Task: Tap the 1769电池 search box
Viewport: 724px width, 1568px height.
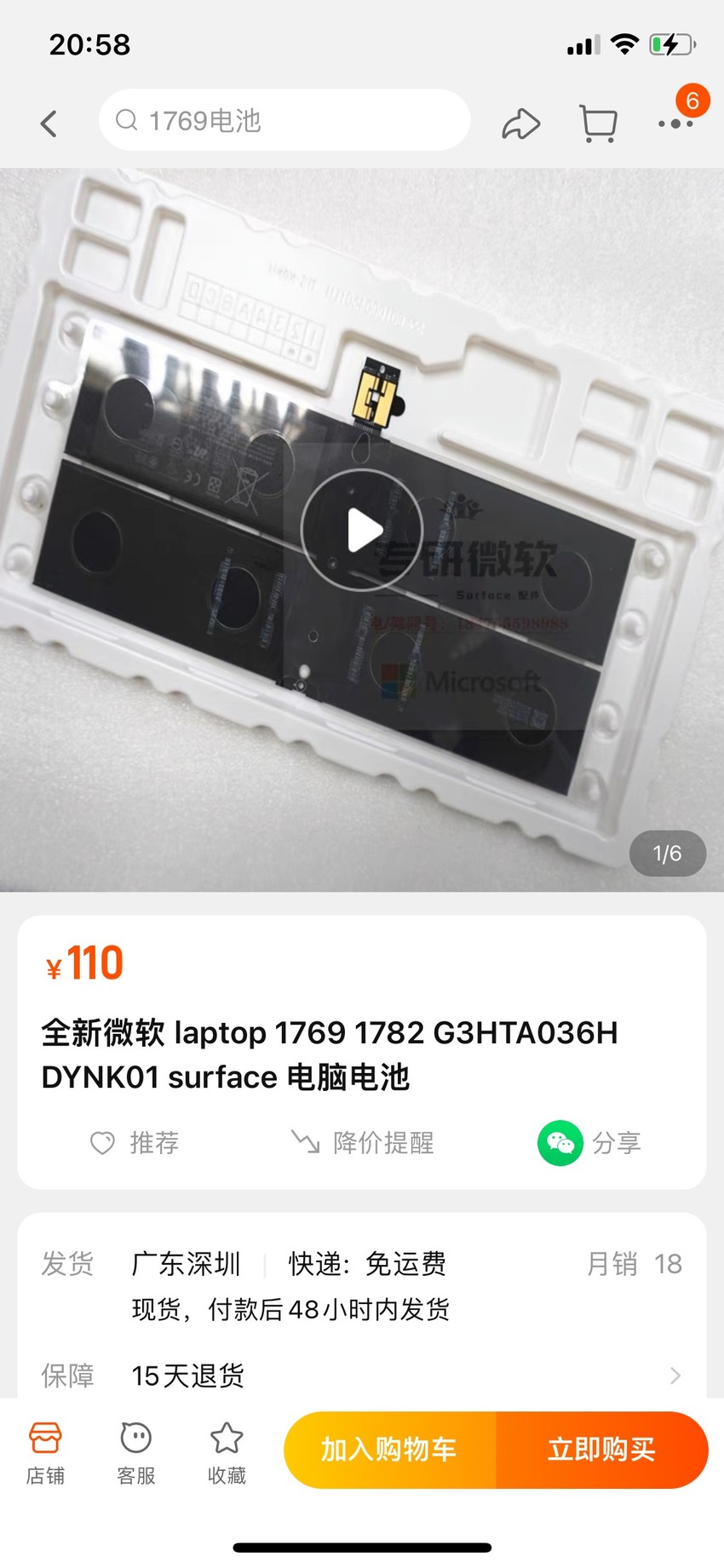Action: (x=284, y=121)
